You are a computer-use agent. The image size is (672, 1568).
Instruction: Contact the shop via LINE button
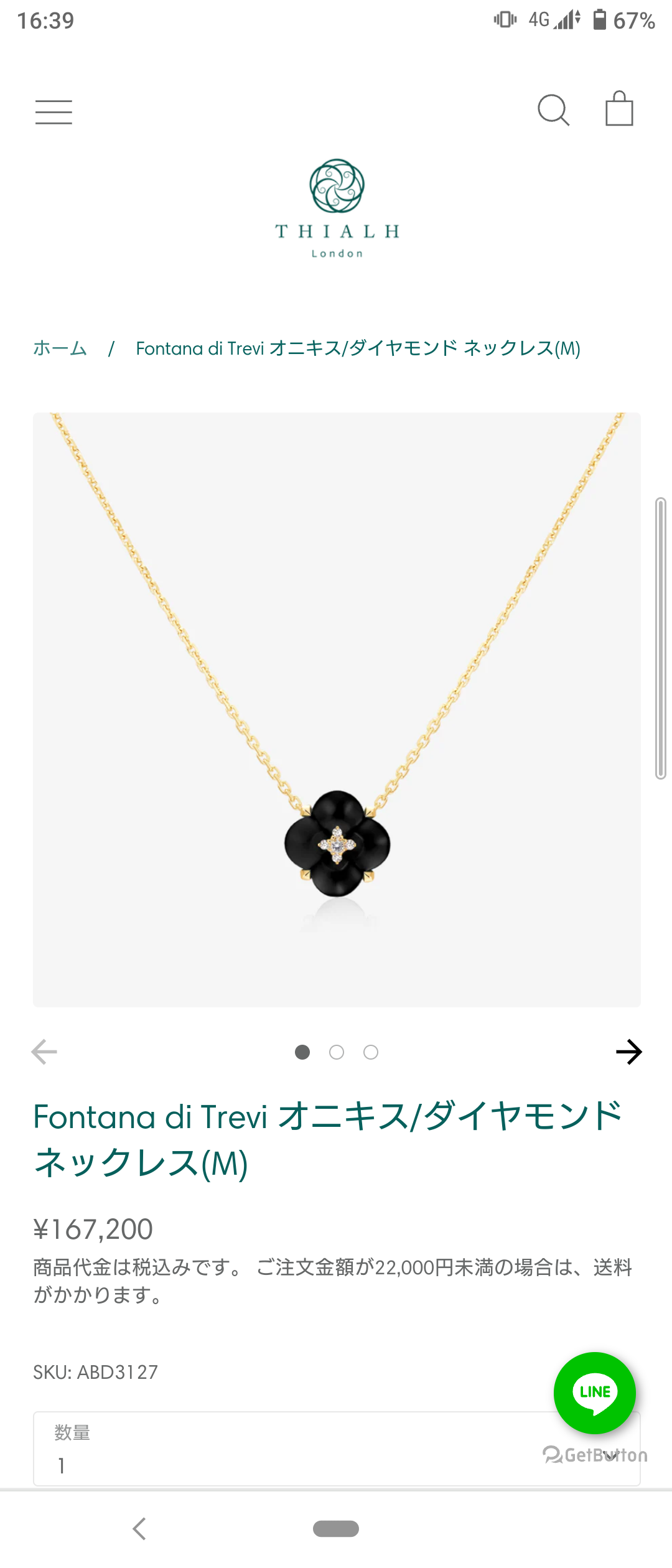pos(594,1393)
